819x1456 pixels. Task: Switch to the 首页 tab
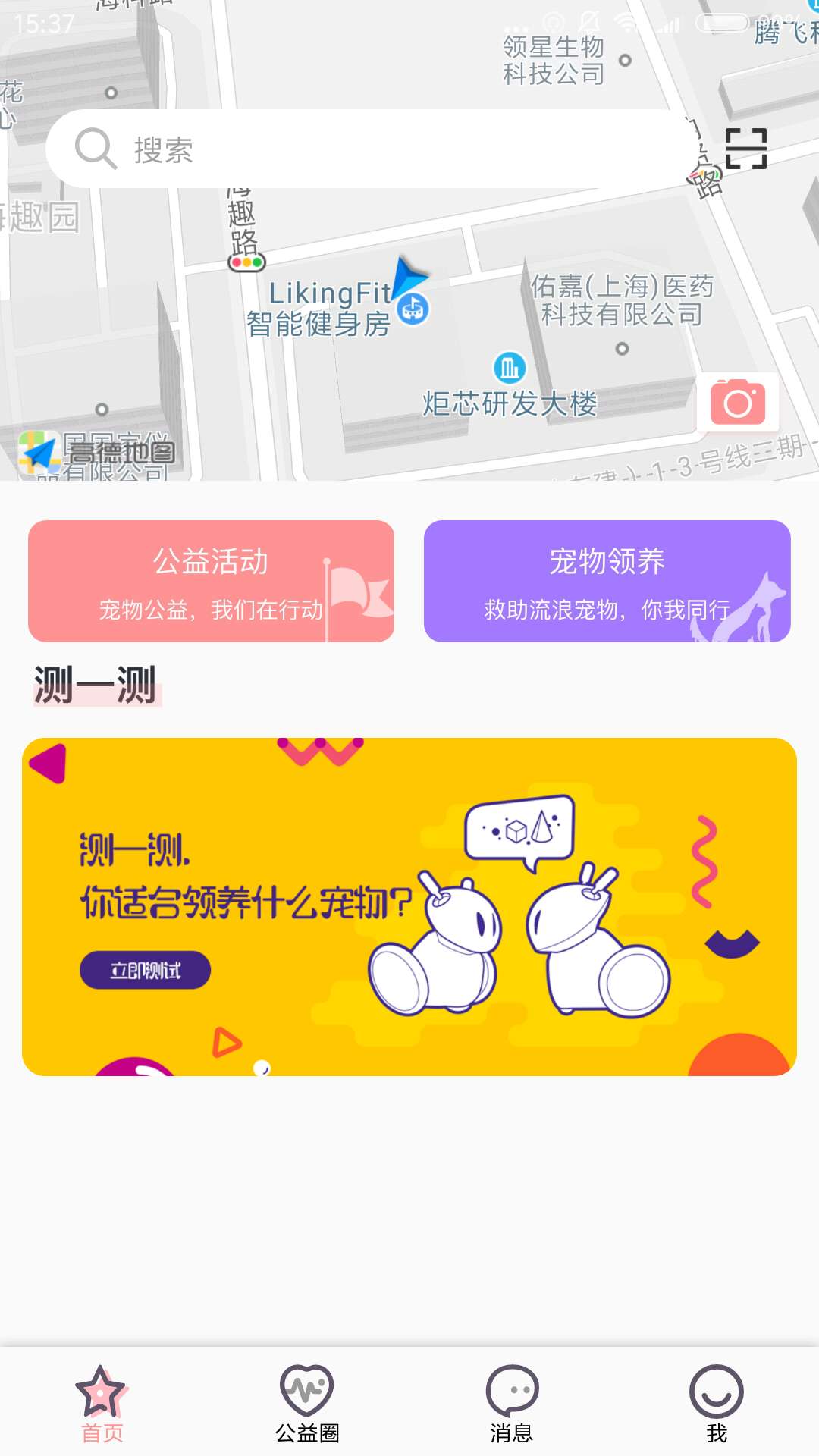[x=102, y=1404]
